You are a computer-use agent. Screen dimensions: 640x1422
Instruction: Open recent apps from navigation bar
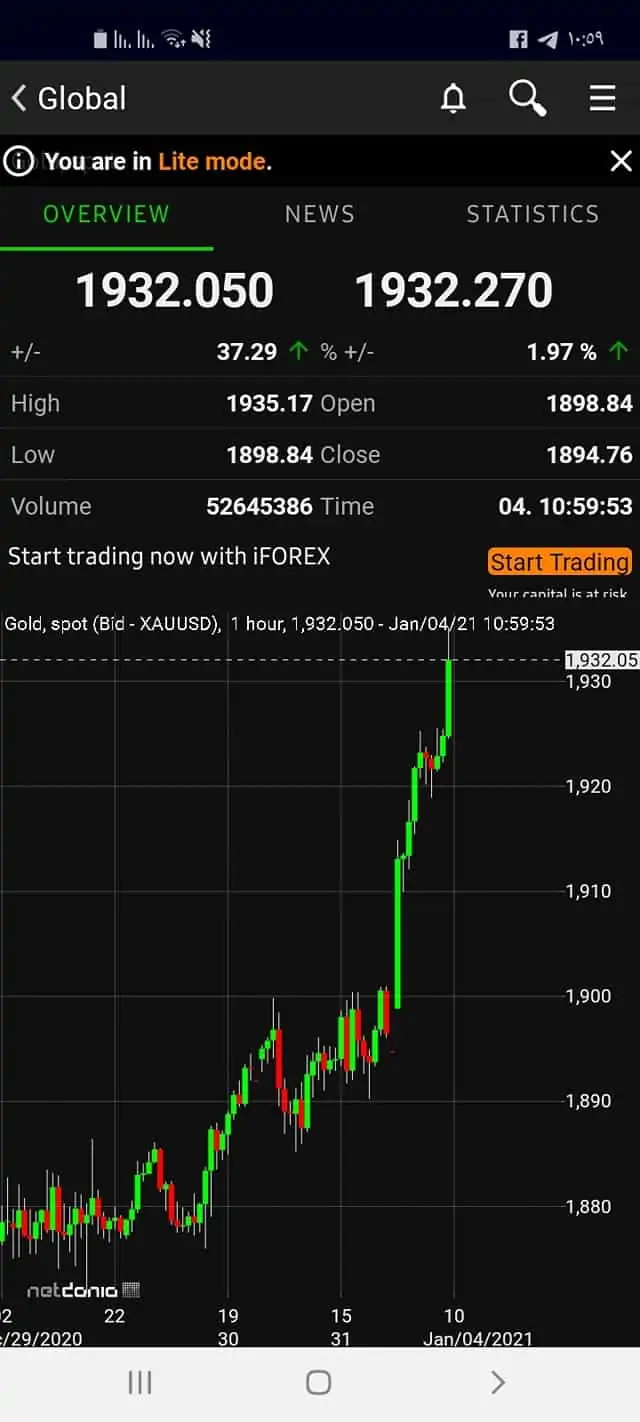coord(140,1382)
